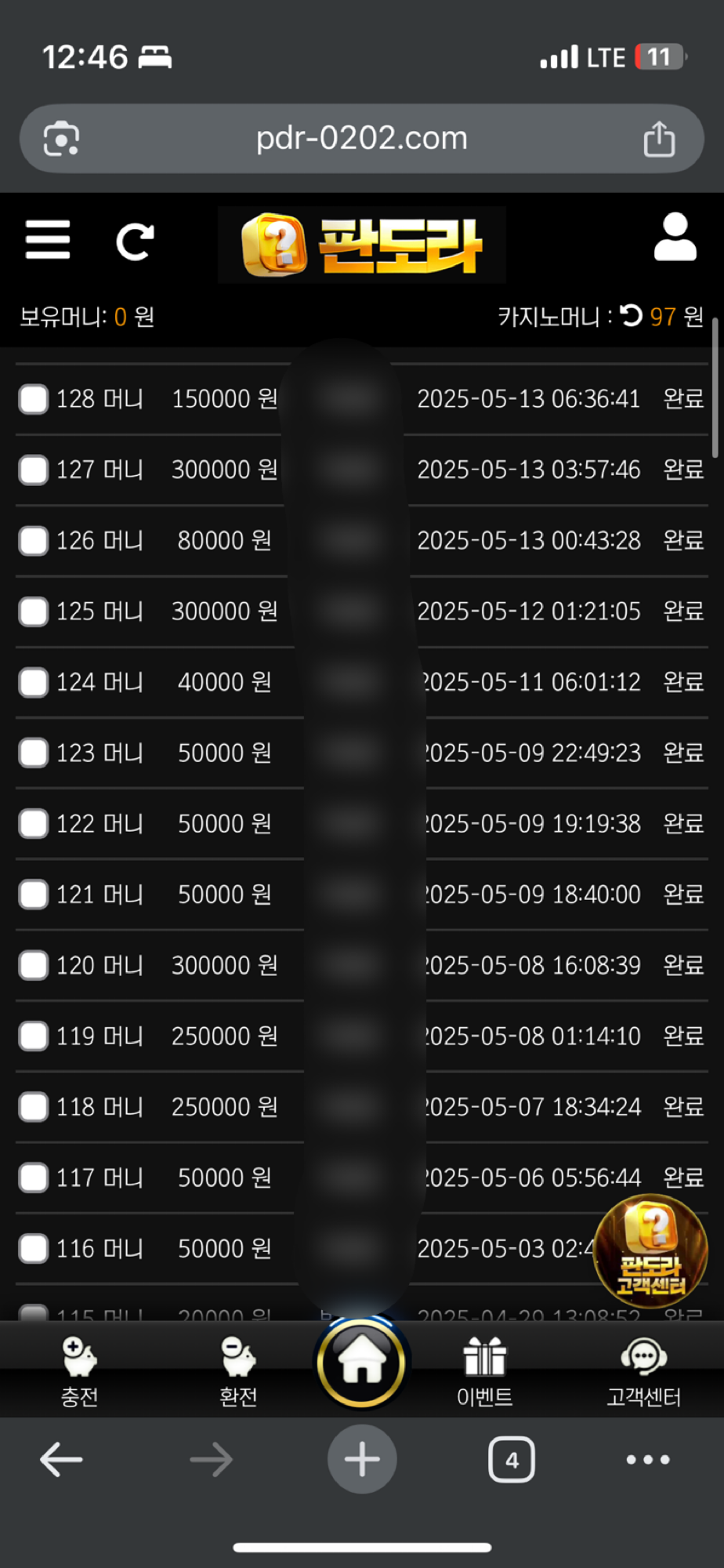
Task: Check the box for row 117
Action: (34, 1178)
